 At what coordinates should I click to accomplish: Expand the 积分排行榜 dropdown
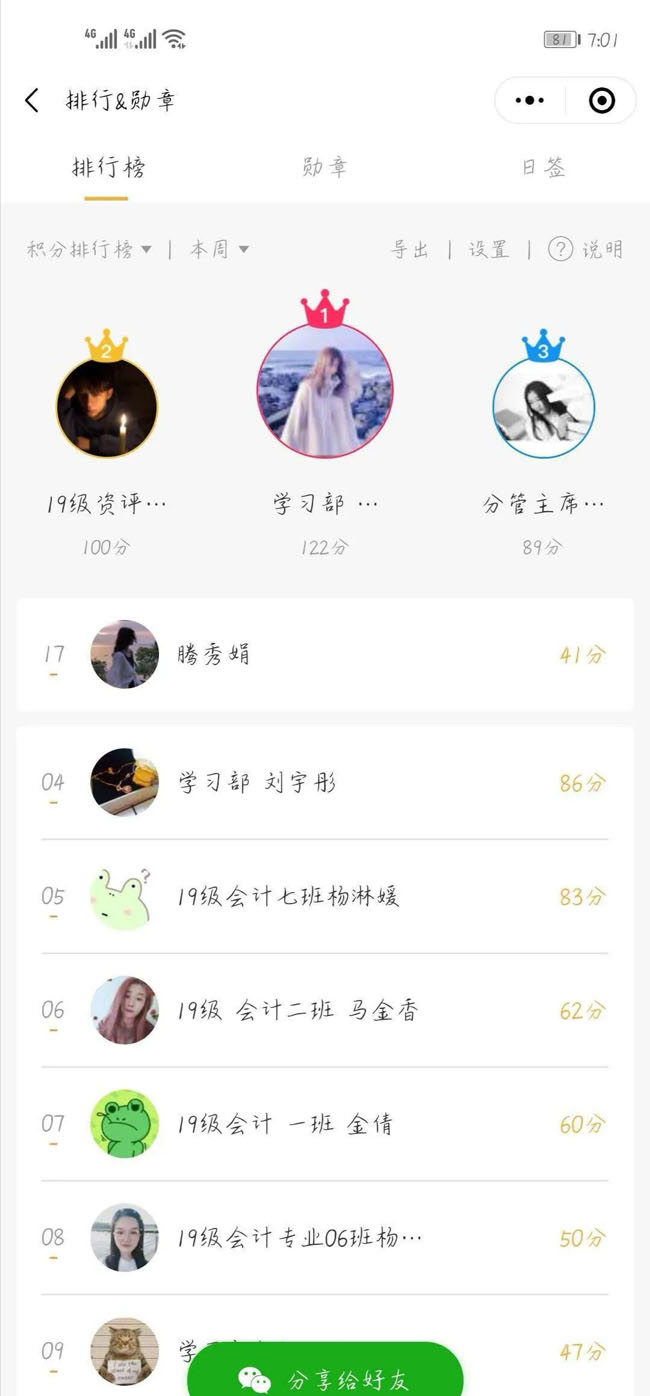point(89,249)
